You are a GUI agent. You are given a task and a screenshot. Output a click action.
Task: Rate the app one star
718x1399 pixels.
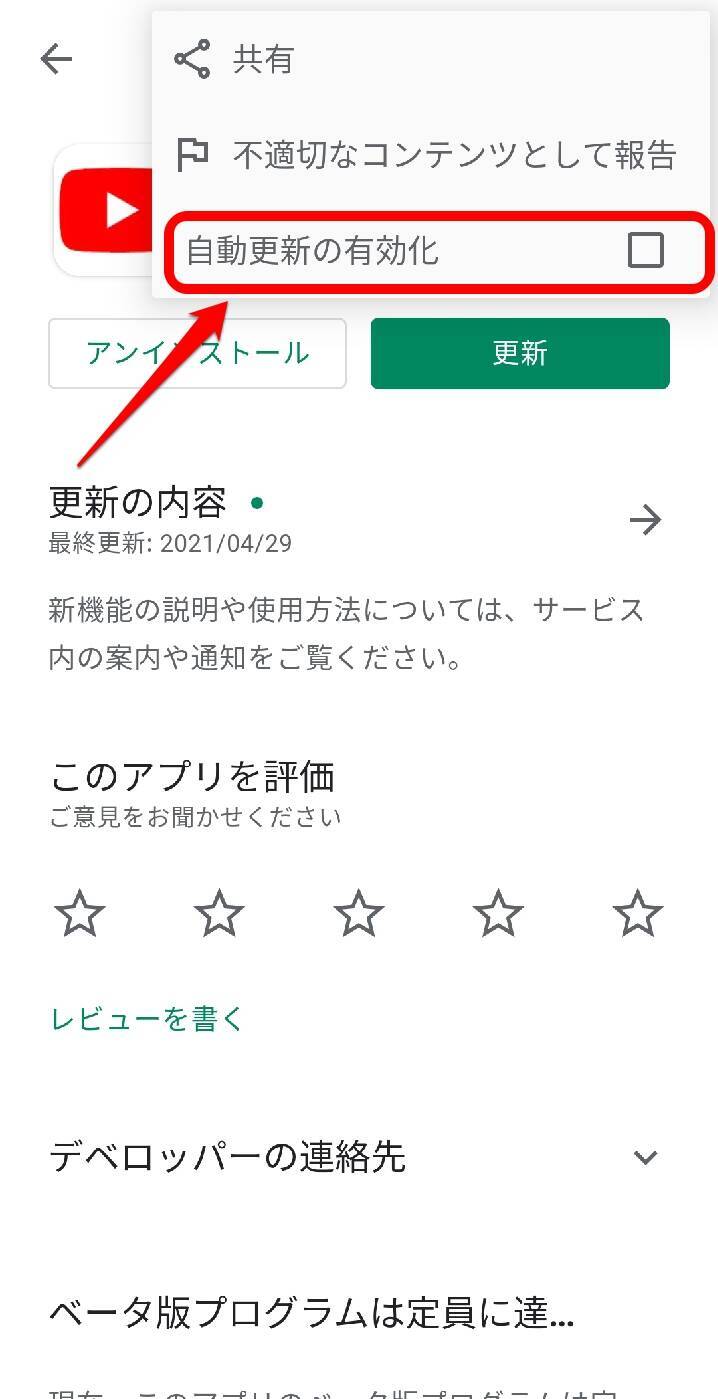pyautogui.click(x=79, y=914)
